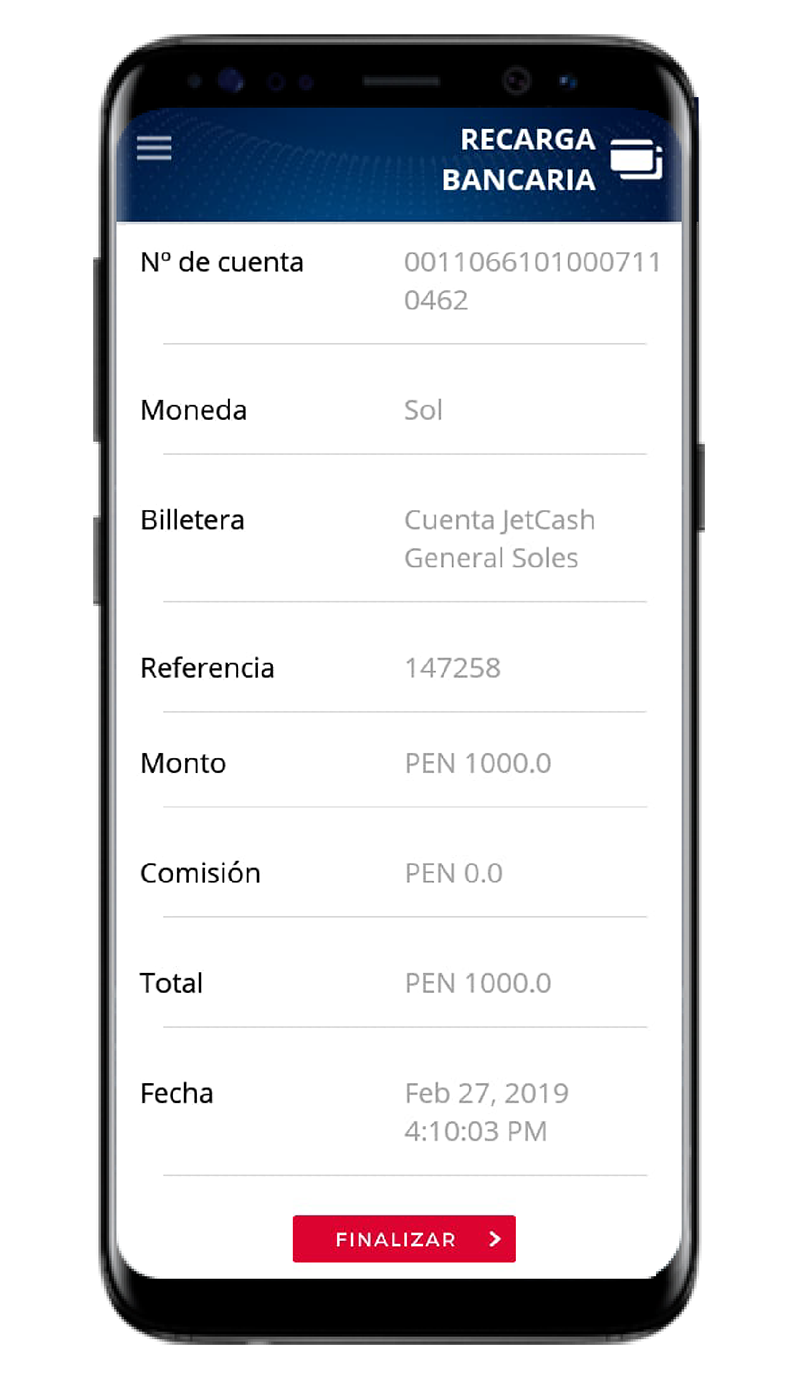Tap the Finalizar button
The image size is (800, 1379).
404,1238
